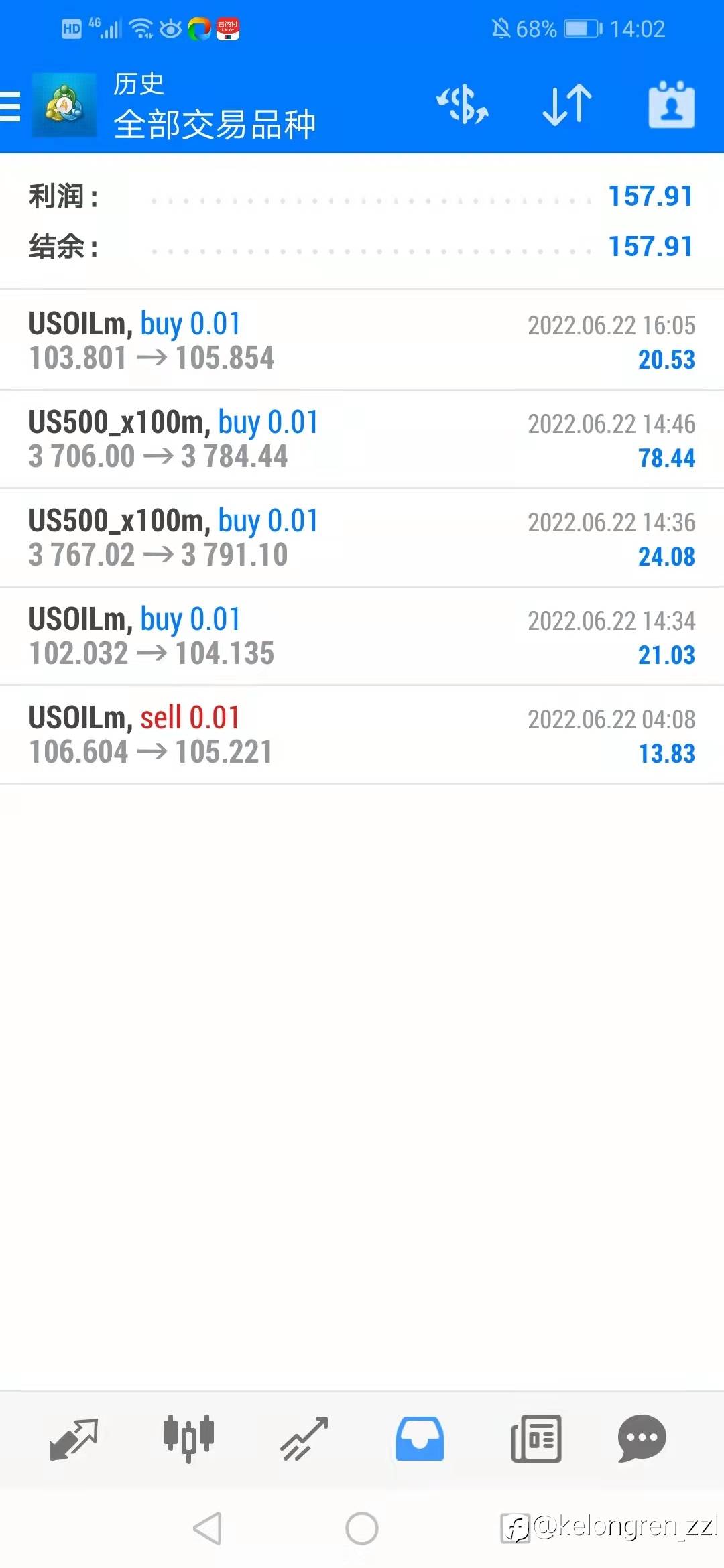This screenshot has height=1568, width=724.
Task: Tap the sort arrows icon
Action: pyautogui.click(x=567, y=105)
